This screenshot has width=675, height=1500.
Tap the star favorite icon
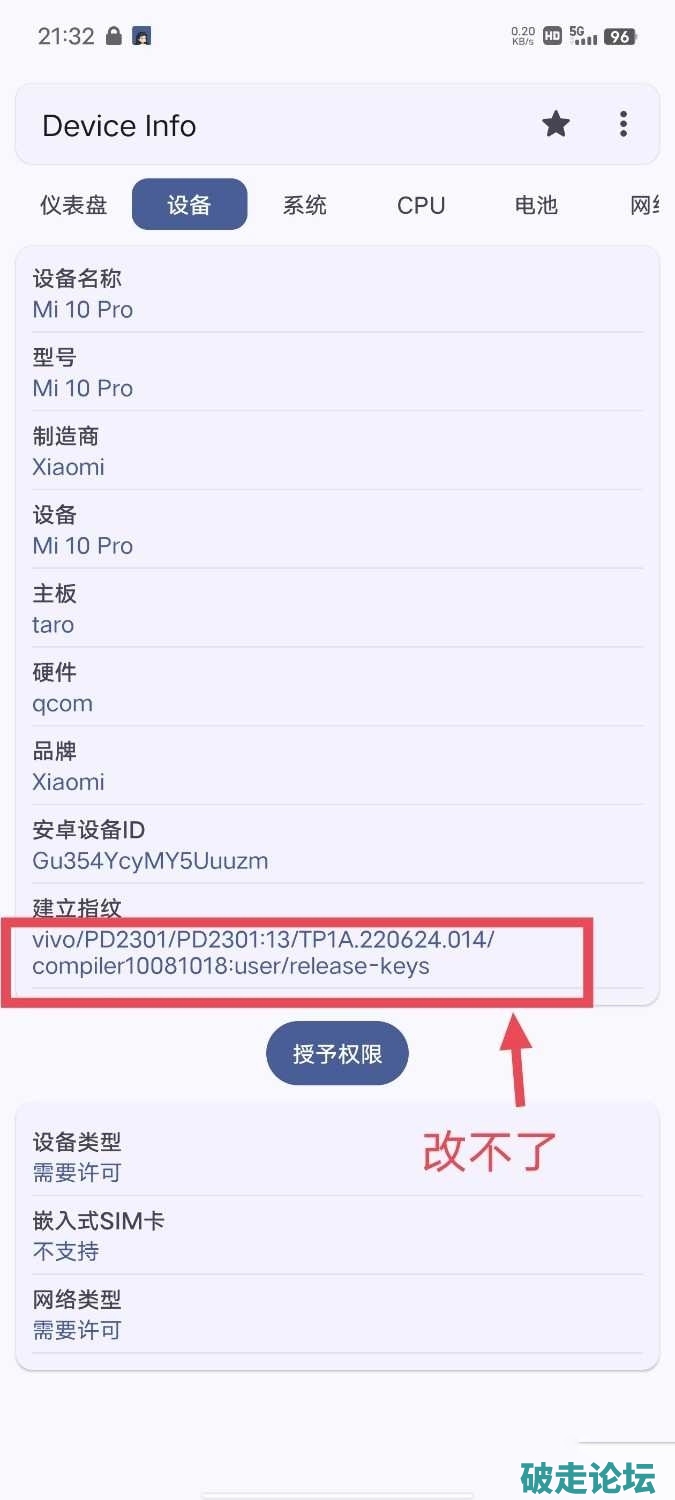(x=556, y=125)
